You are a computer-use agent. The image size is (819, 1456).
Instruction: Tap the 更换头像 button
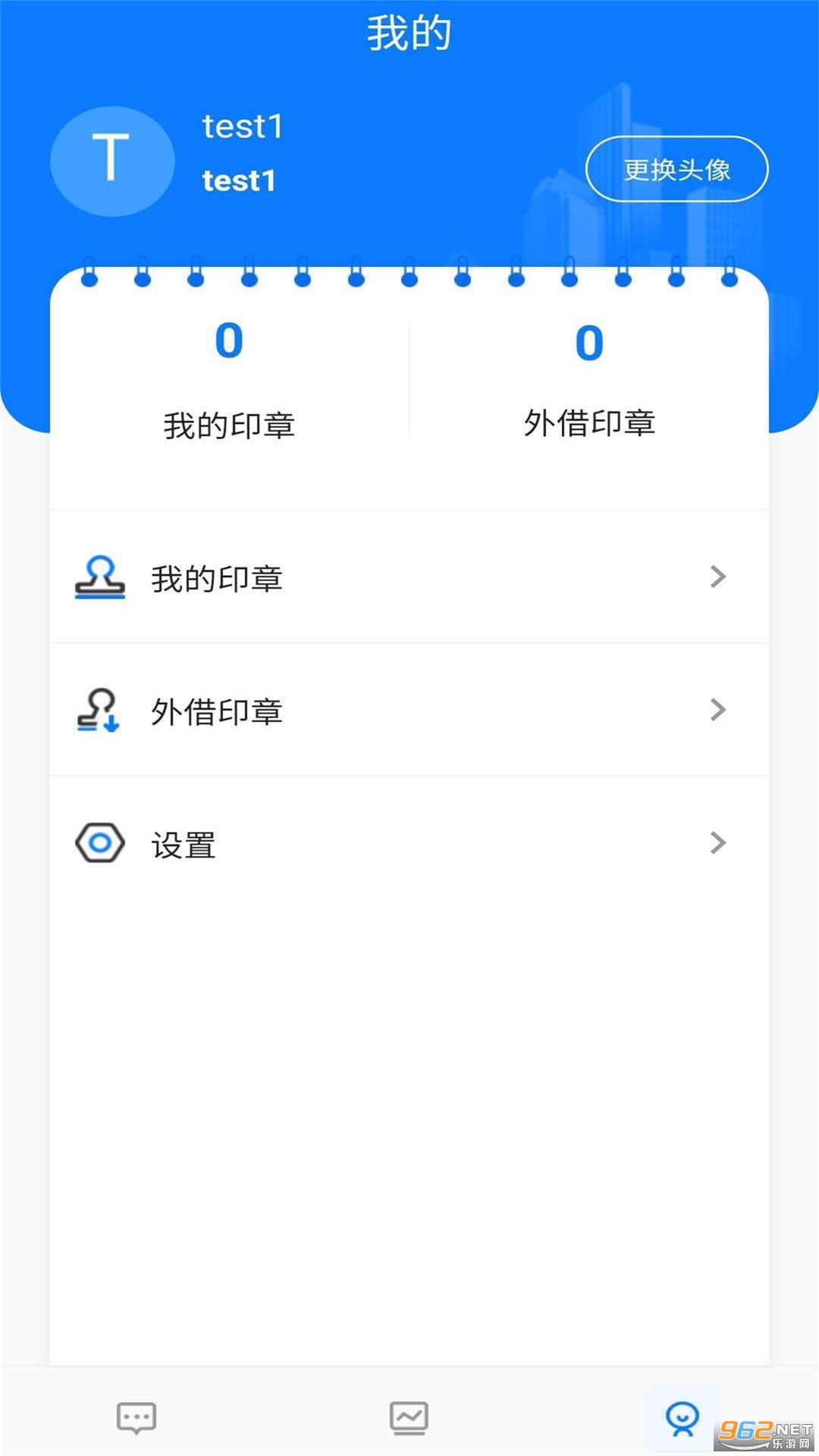coord(676,169)
